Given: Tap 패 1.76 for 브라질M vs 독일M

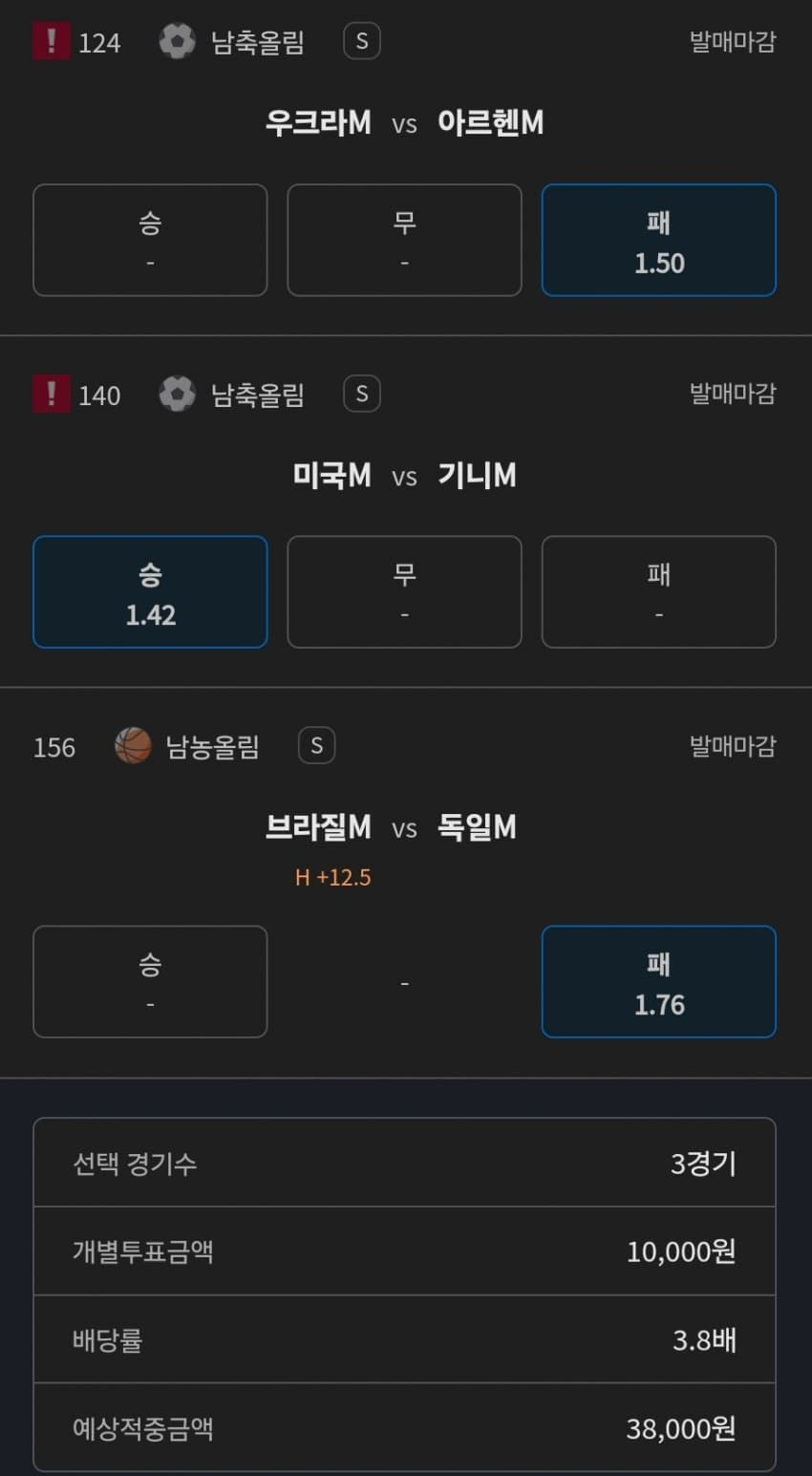Looking at the screenshot, I should (658, 981).
